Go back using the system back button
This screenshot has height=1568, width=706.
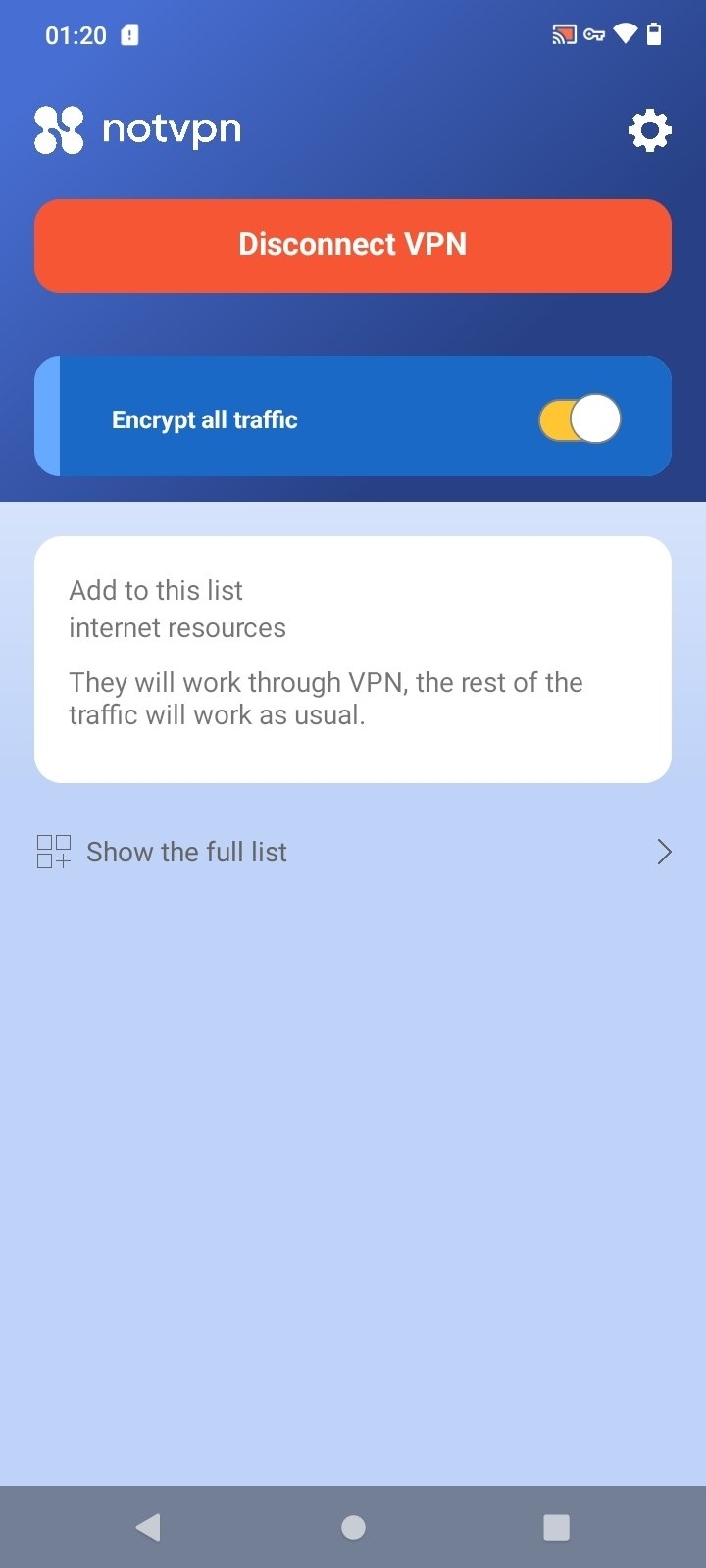pos(148,1526)
